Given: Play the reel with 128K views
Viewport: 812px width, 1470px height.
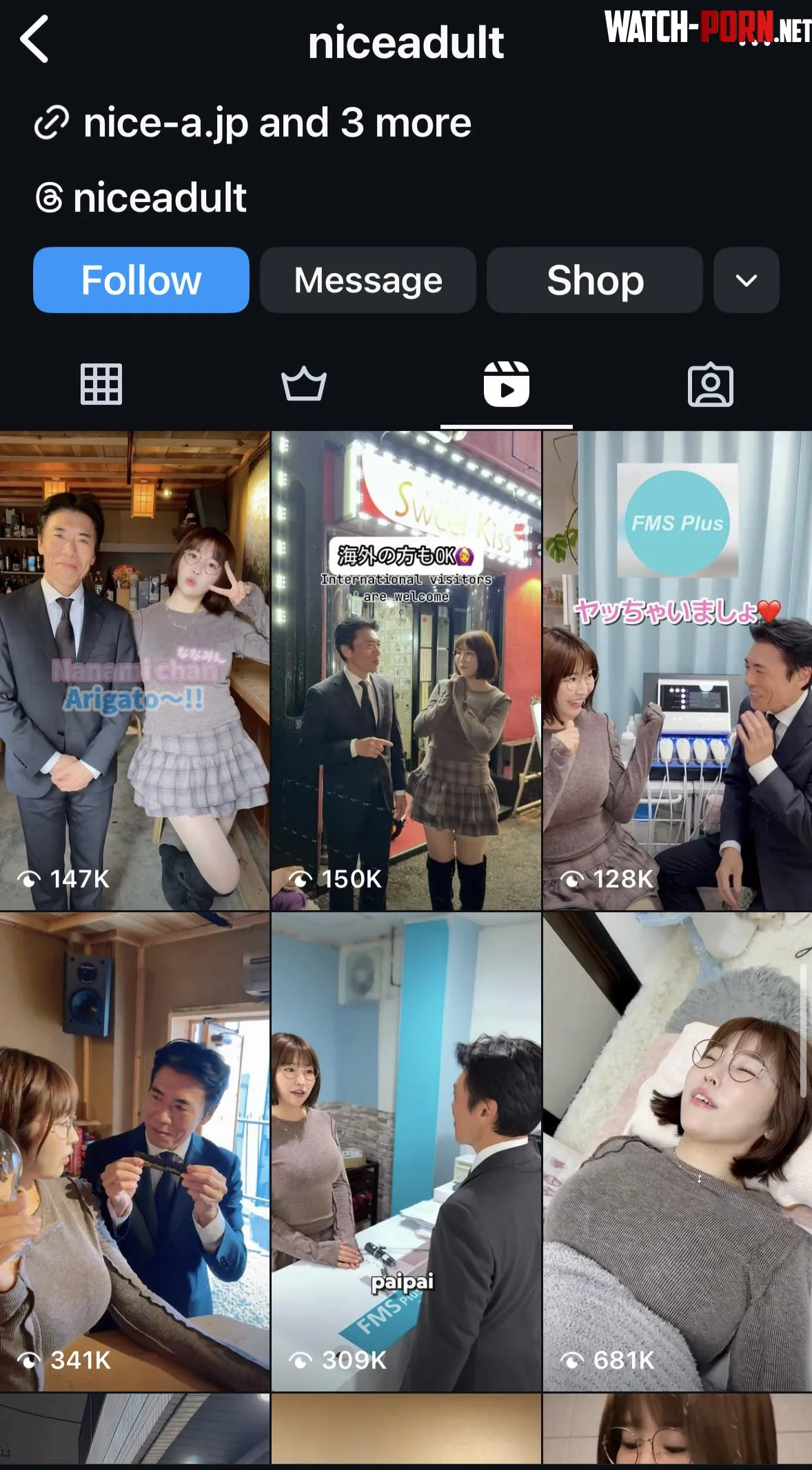Looking at the screenshot, I should point(677,670).
